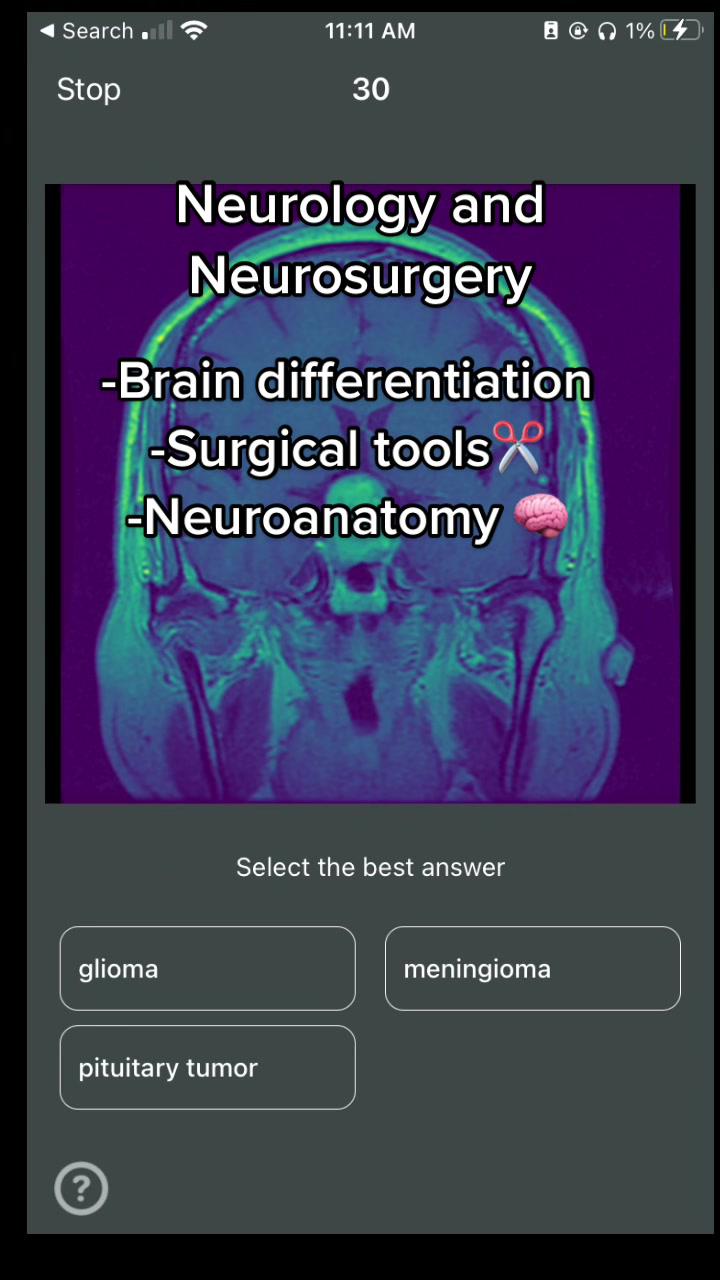
Task: Tap the contact badge status icon
Action: [x=551, y=31]
